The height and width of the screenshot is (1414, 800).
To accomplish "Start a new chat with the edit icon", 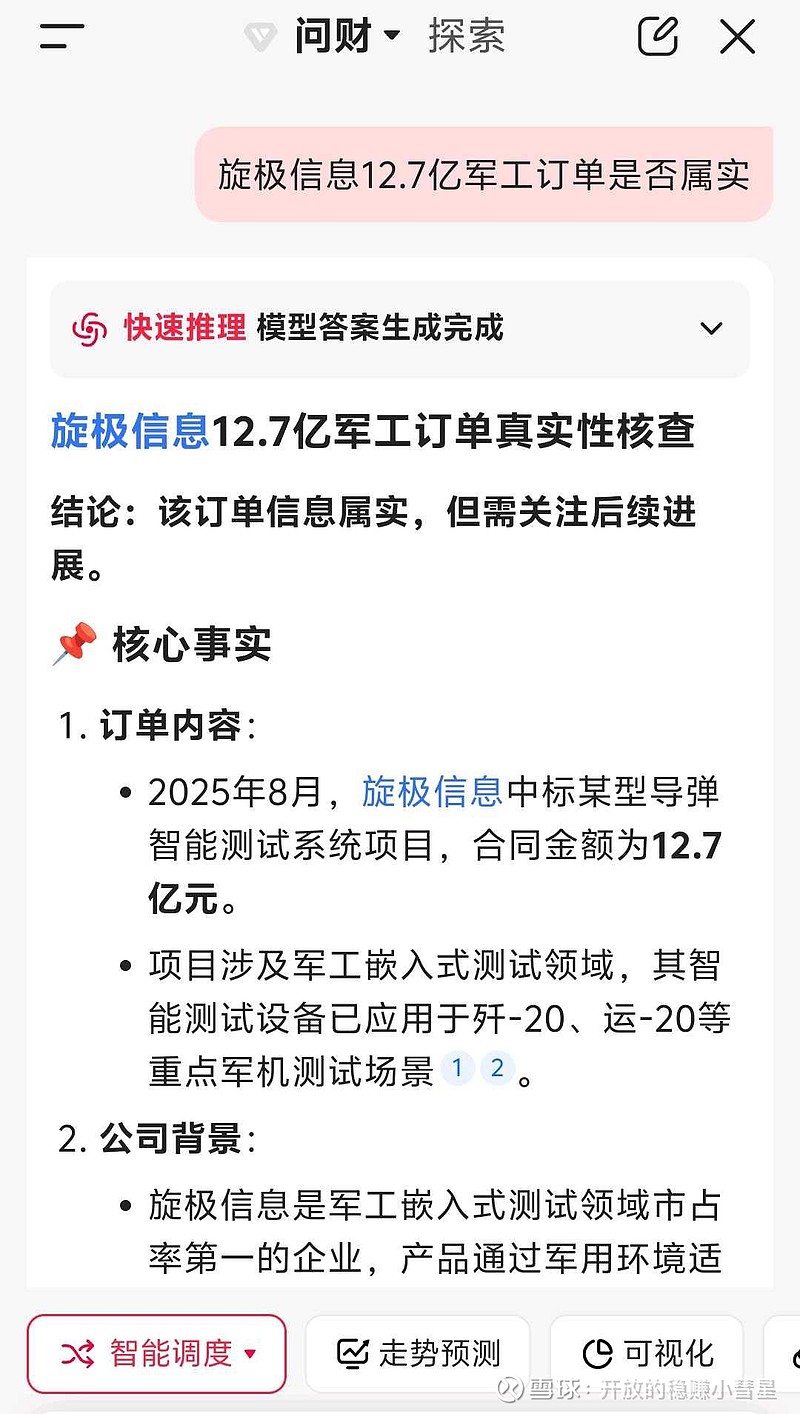I will click(658, 37).
